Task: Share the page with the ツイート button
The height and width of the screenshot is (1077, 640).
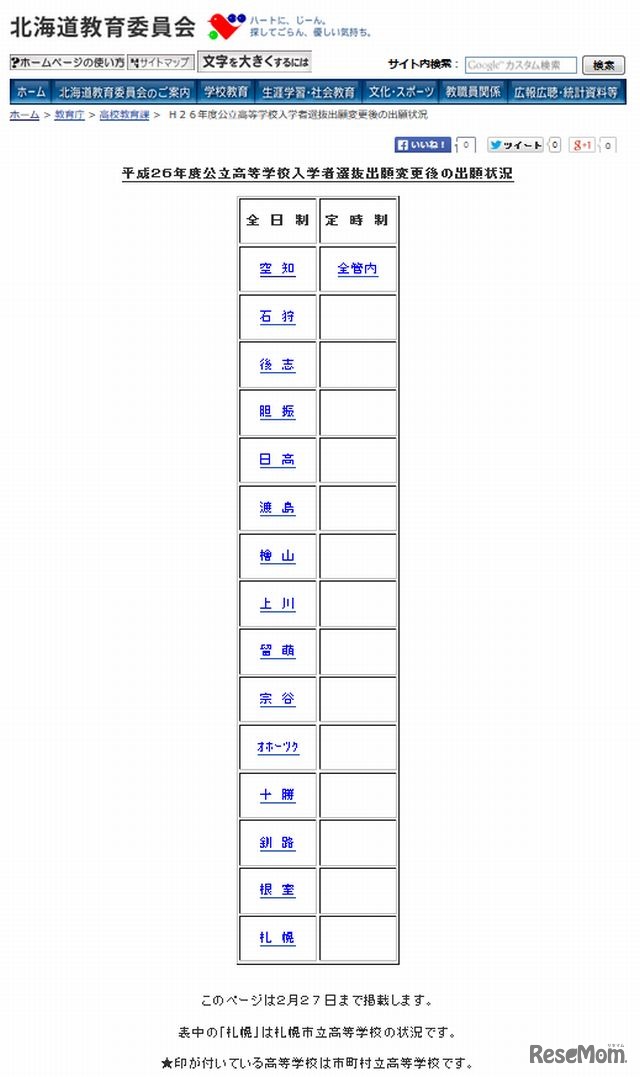Action: (516, 145)
